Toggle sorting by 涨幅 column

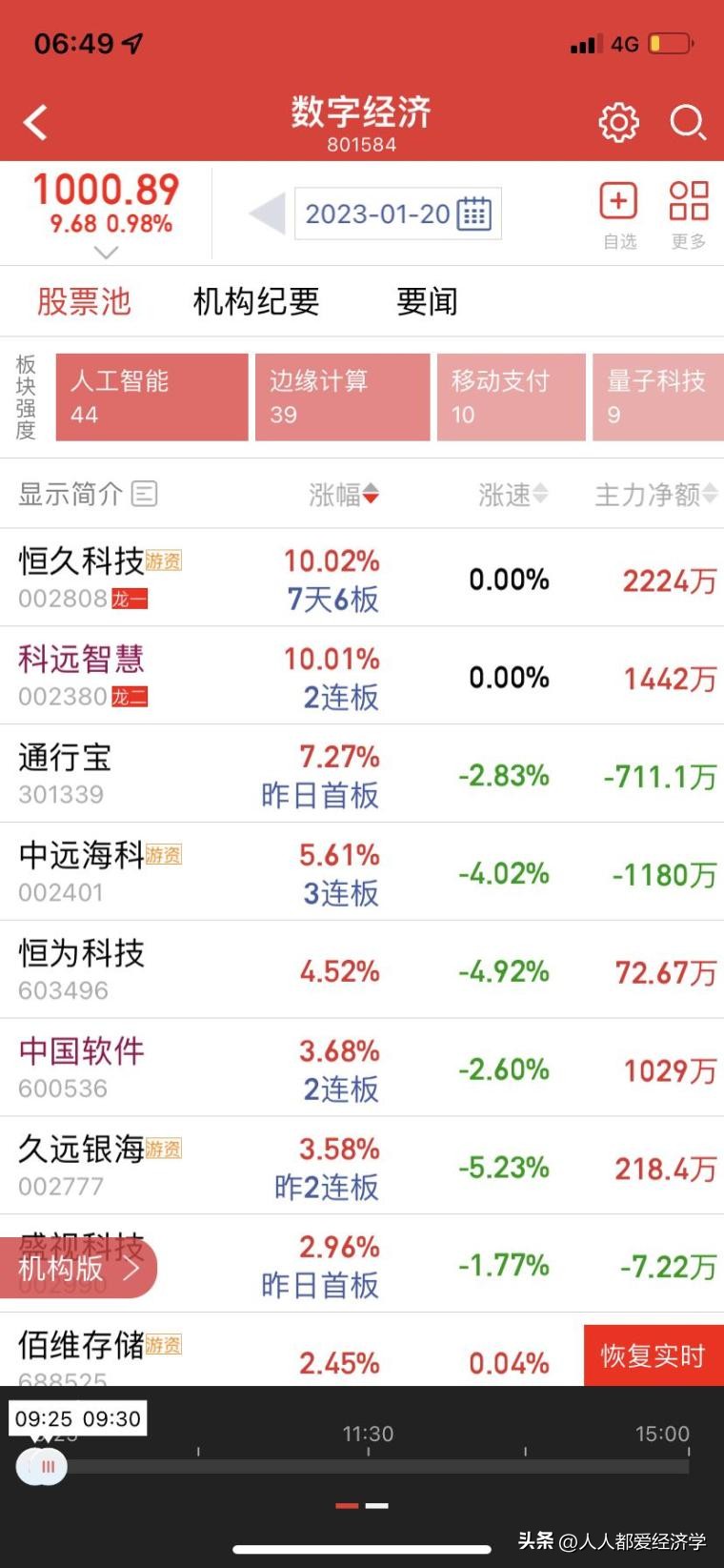[345, 494]
